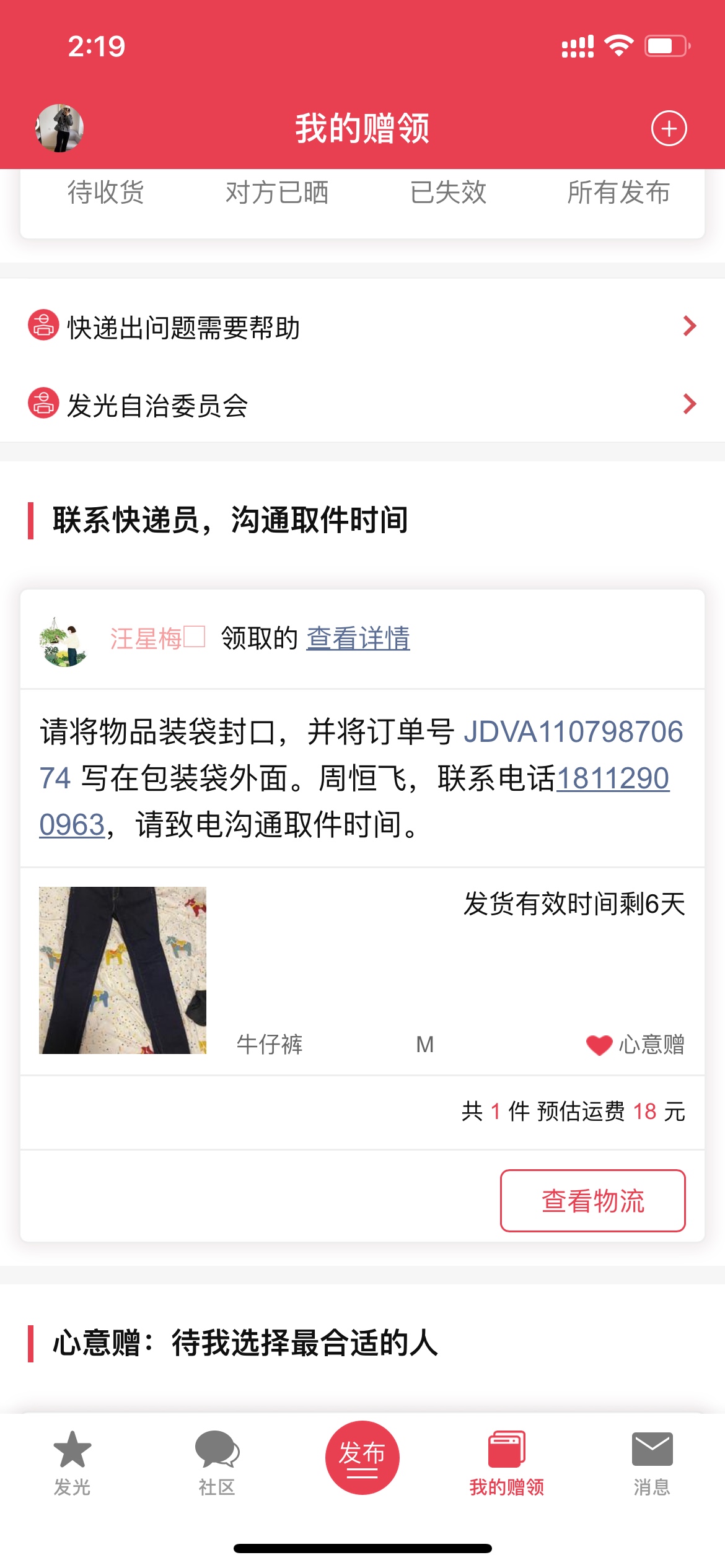725x1568 pixels.
Task: Open 发光自治委员会 row
Action: point(362,404)
